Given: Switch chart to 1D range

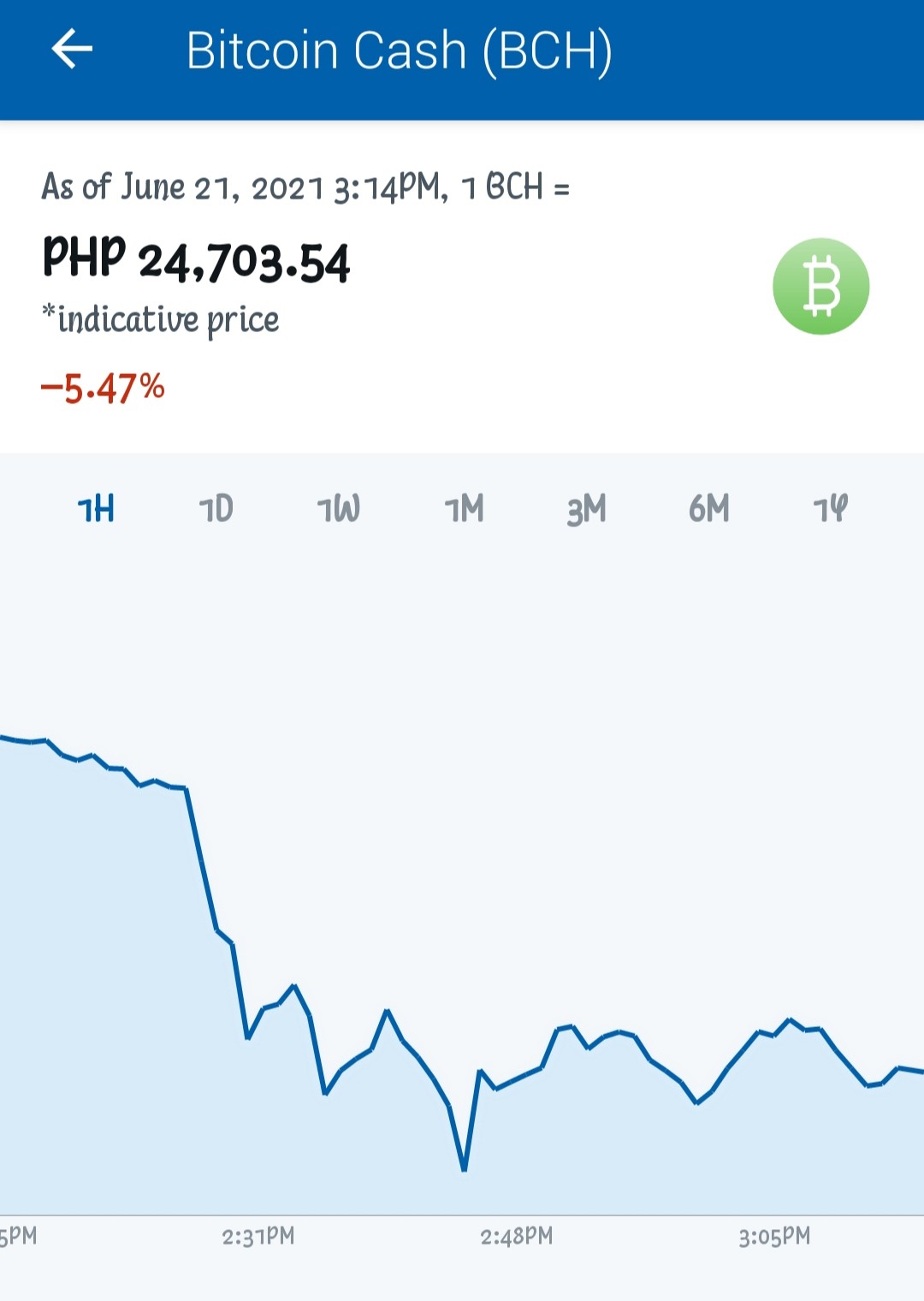Looking at the screenshot, I should coord(216,509).
